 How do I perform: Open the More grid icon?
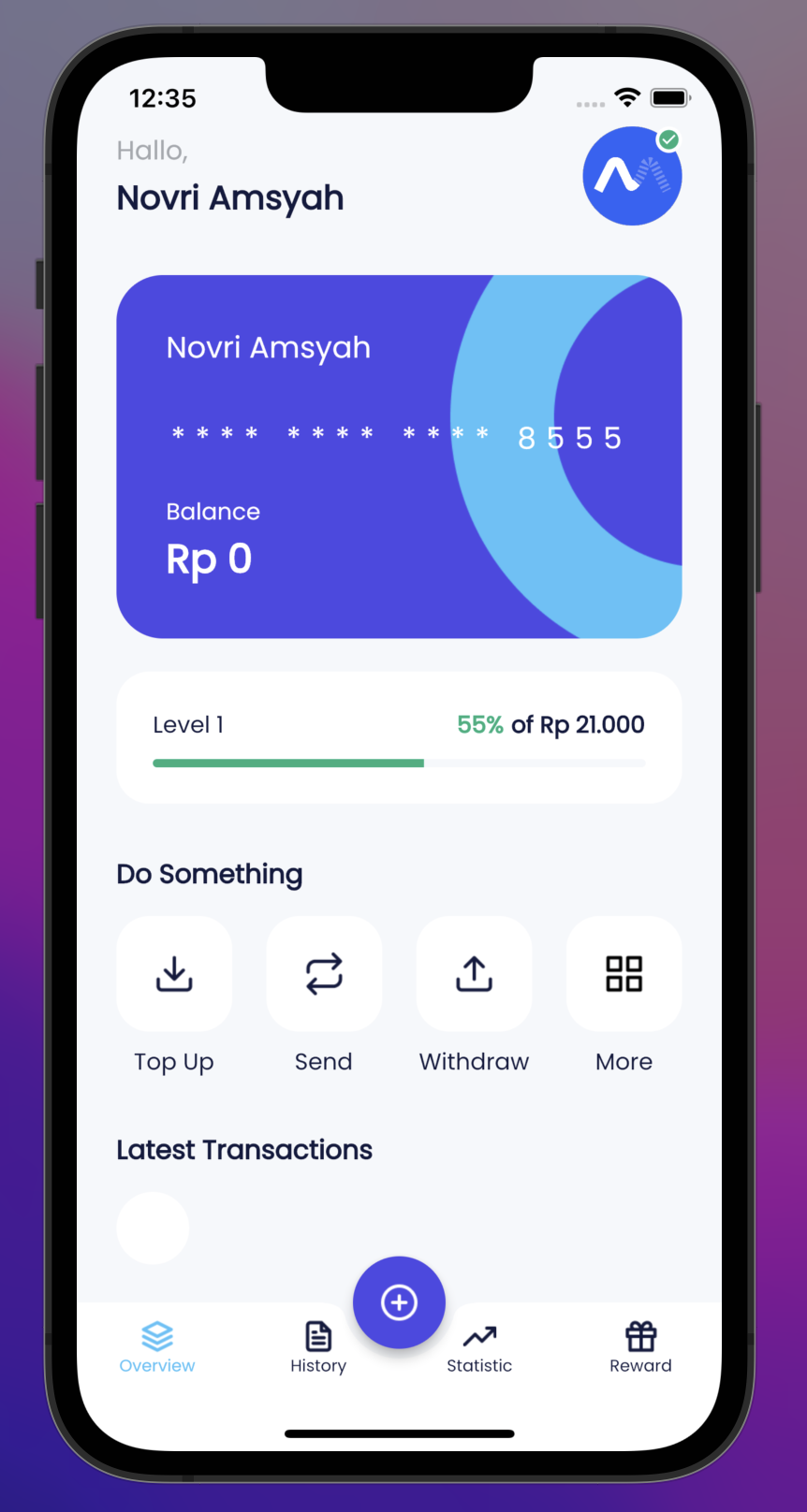624,973
